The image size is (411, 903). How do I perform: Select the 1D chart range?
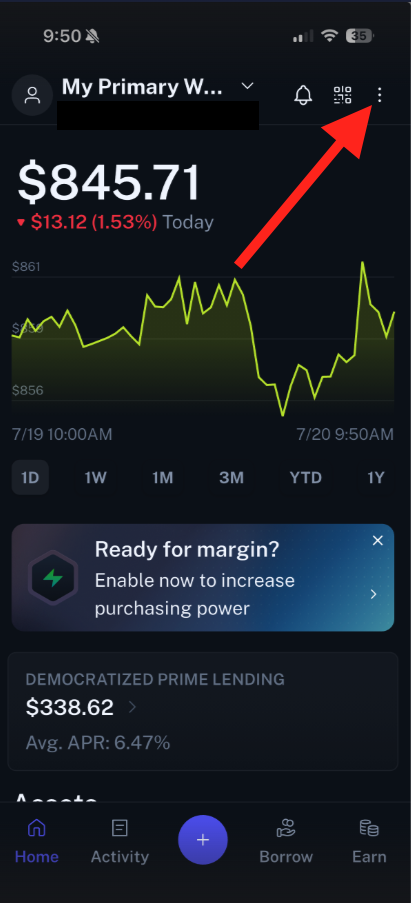pos(30,477)
